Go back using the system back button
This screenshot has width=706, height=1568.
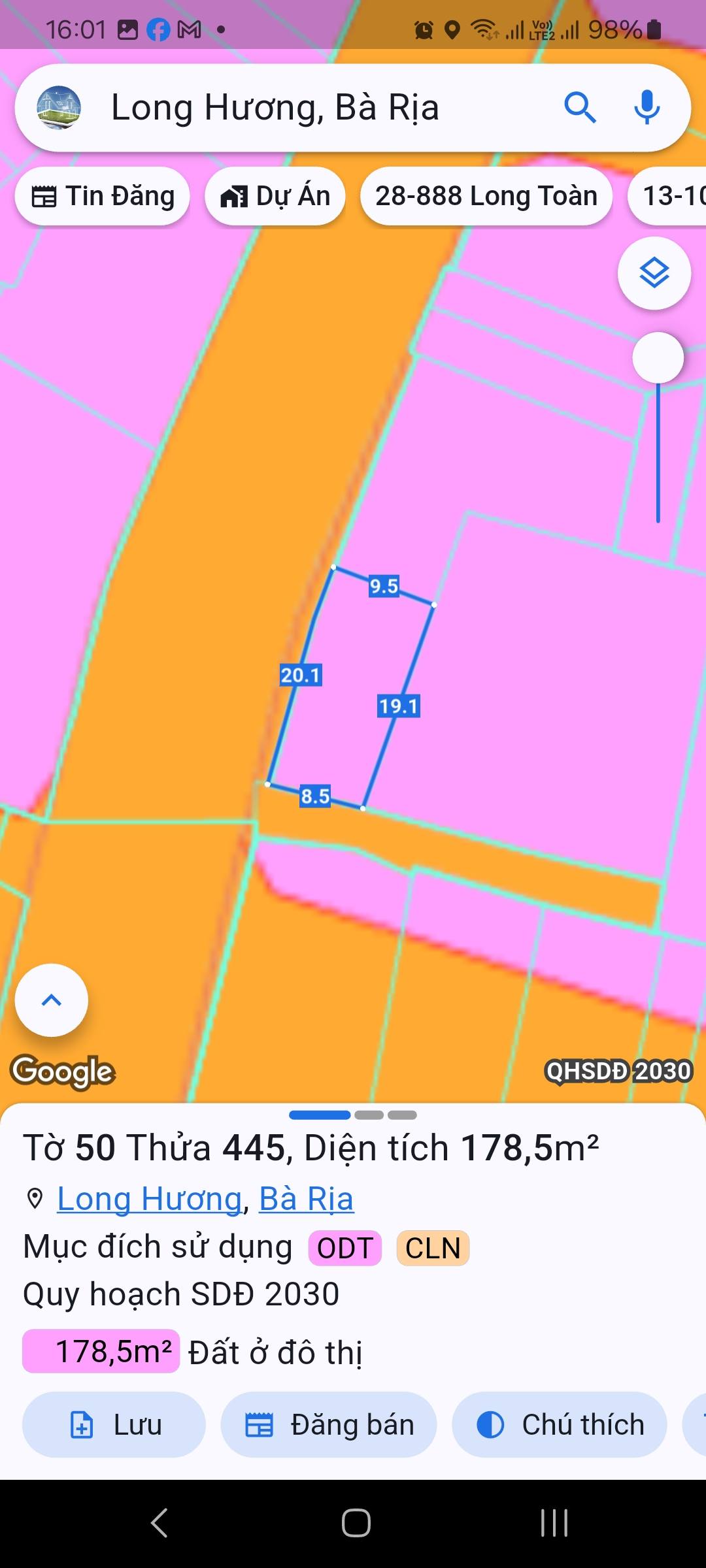(x=159, y=1523)
